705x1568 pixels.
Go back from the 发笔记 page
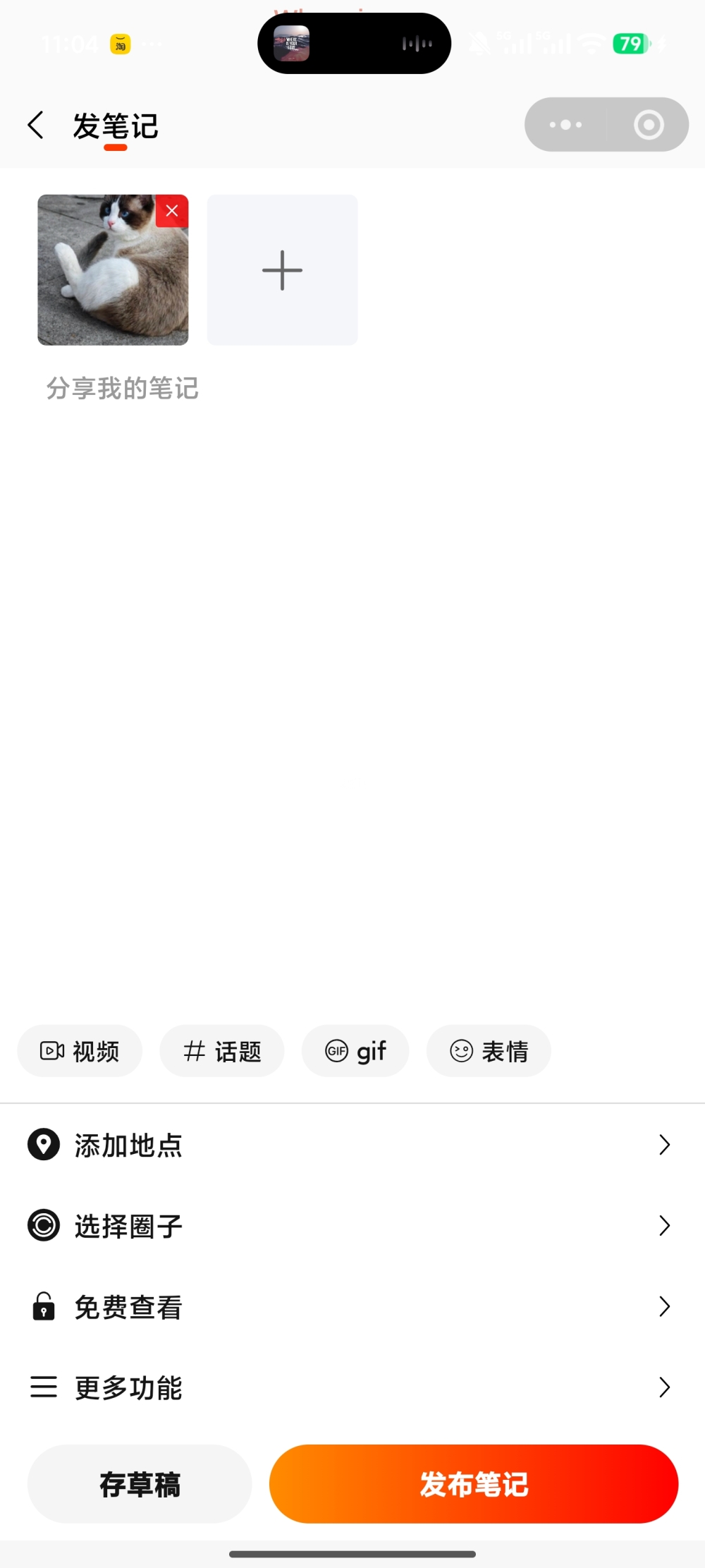[x=35, y=126]
